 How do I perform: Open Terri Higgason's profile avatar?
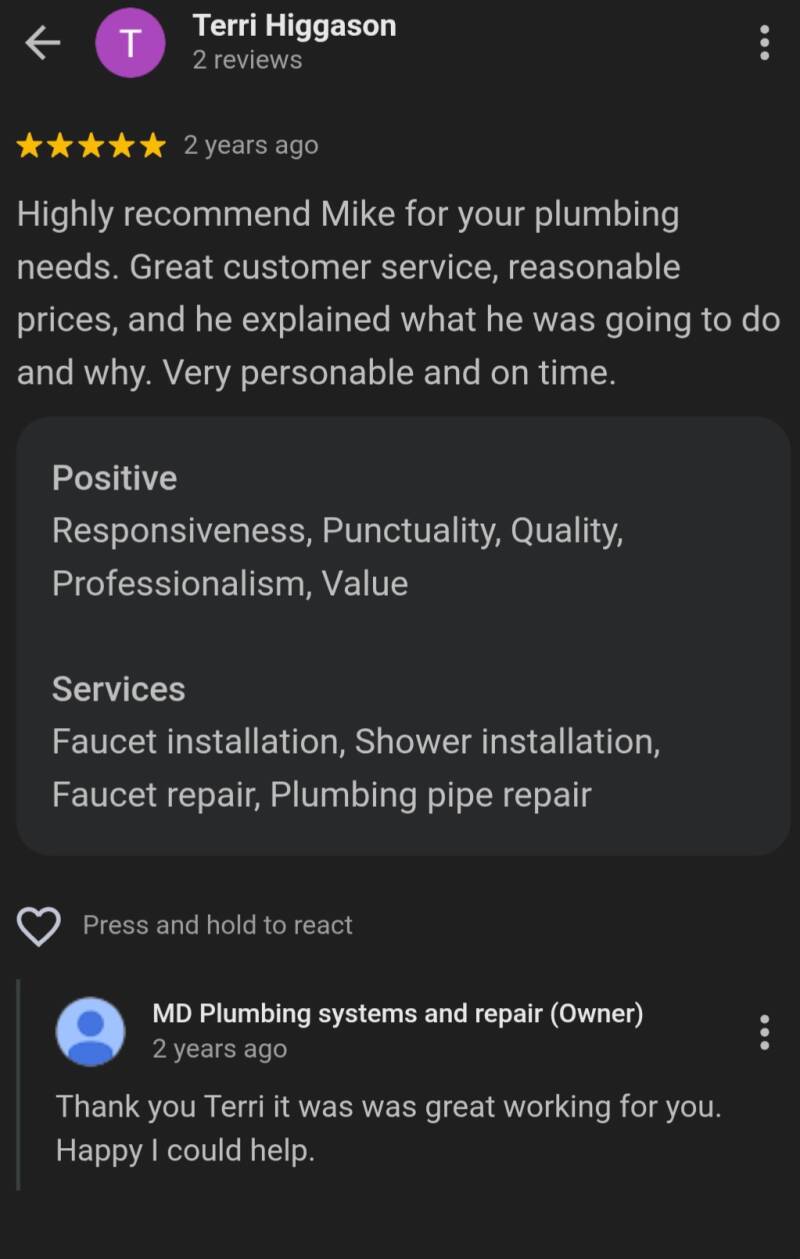129,43
